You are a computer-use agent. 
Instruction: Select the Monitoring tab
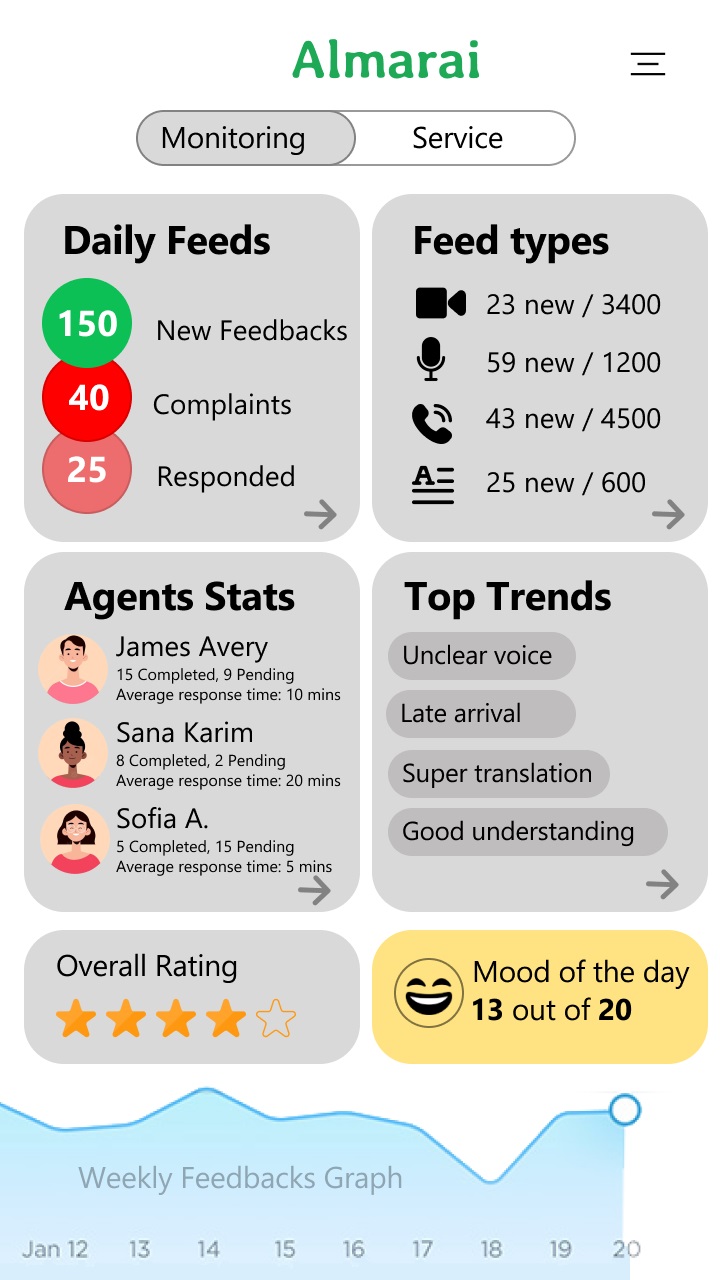234,138
